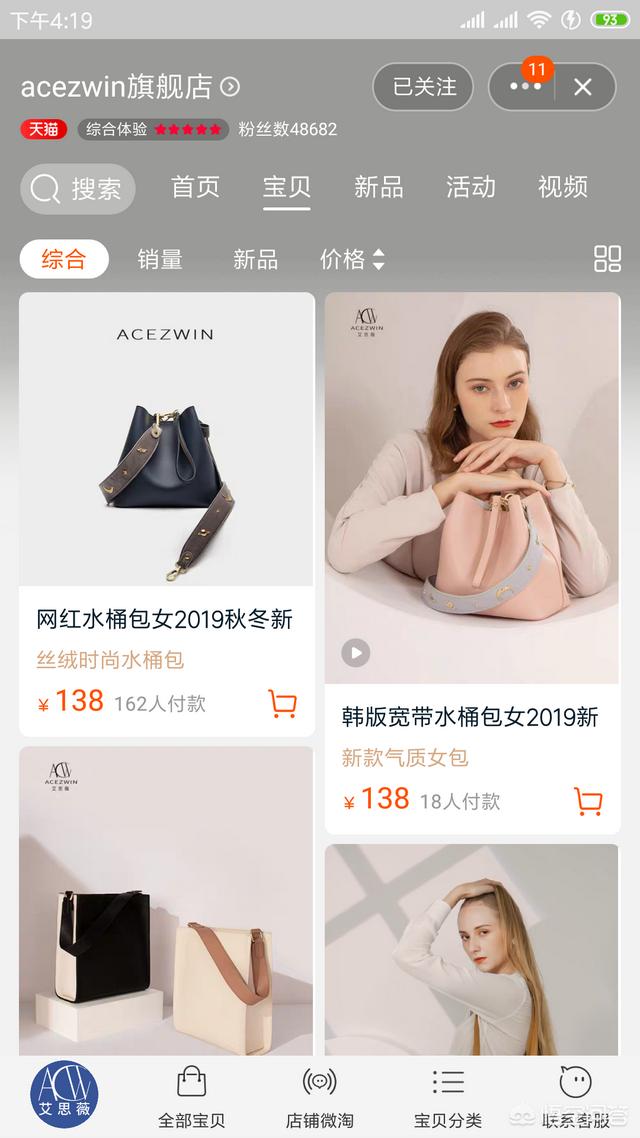The image size is (640, 1138).
Task: Tap the 已关注 follow button
Action: point(423,87)
